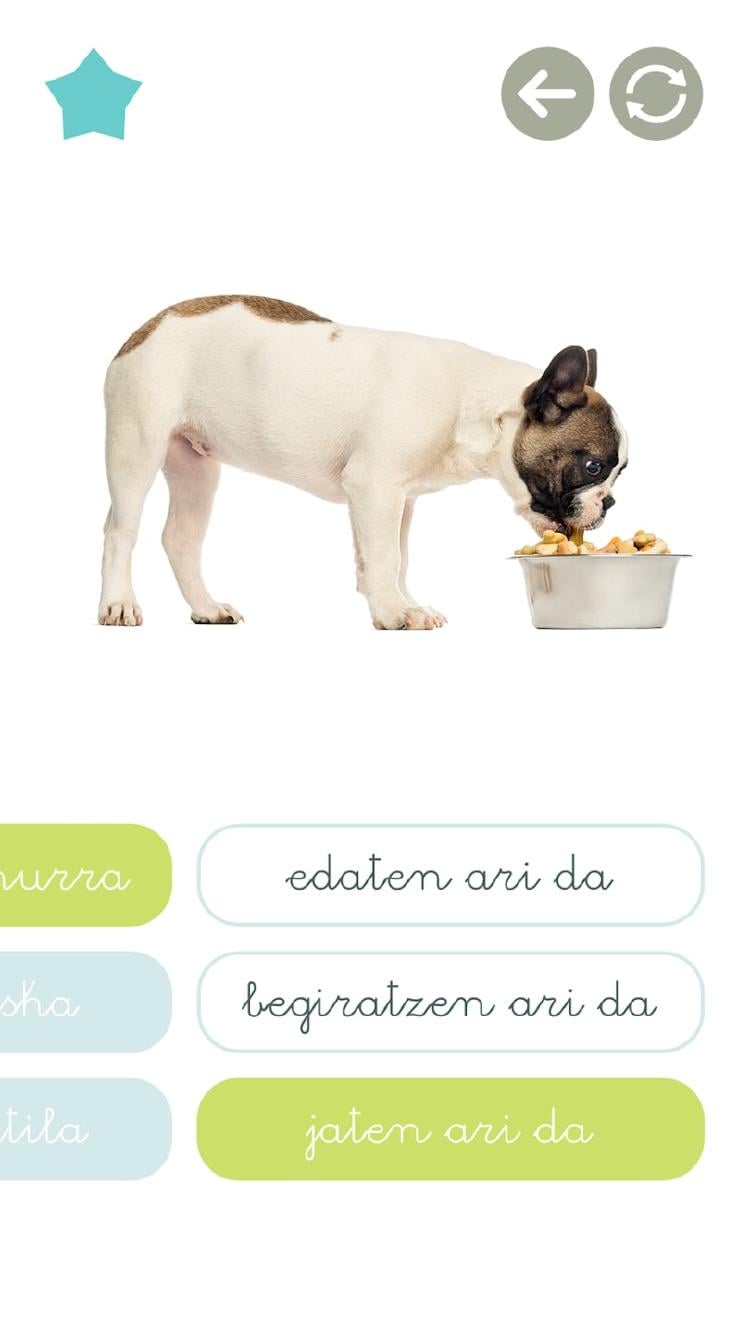Select the answer 'edaten ari da'
The image size is (750, 1333).
coord(450,875)
